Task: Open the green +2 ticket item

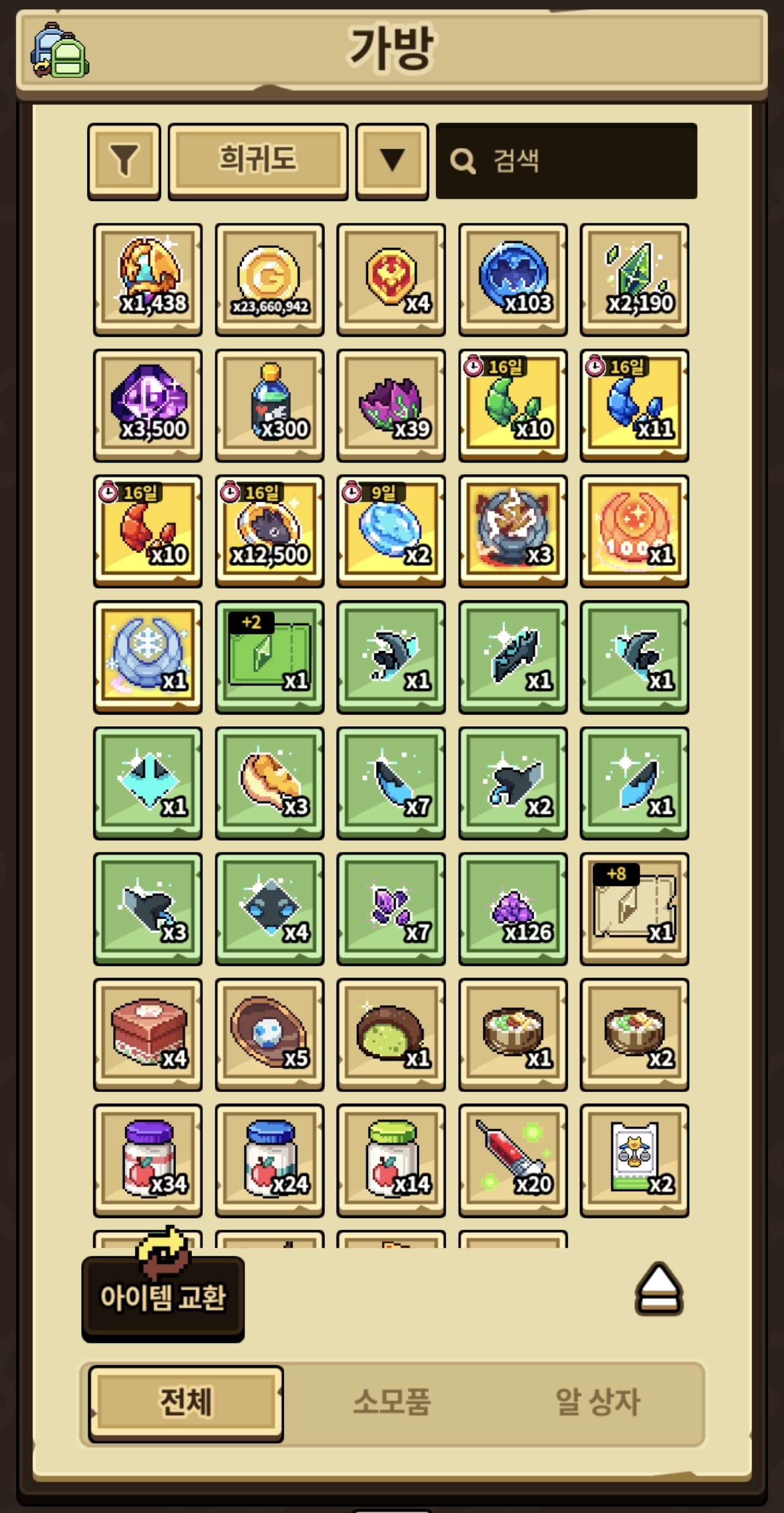Action: [x=270, y=657]
